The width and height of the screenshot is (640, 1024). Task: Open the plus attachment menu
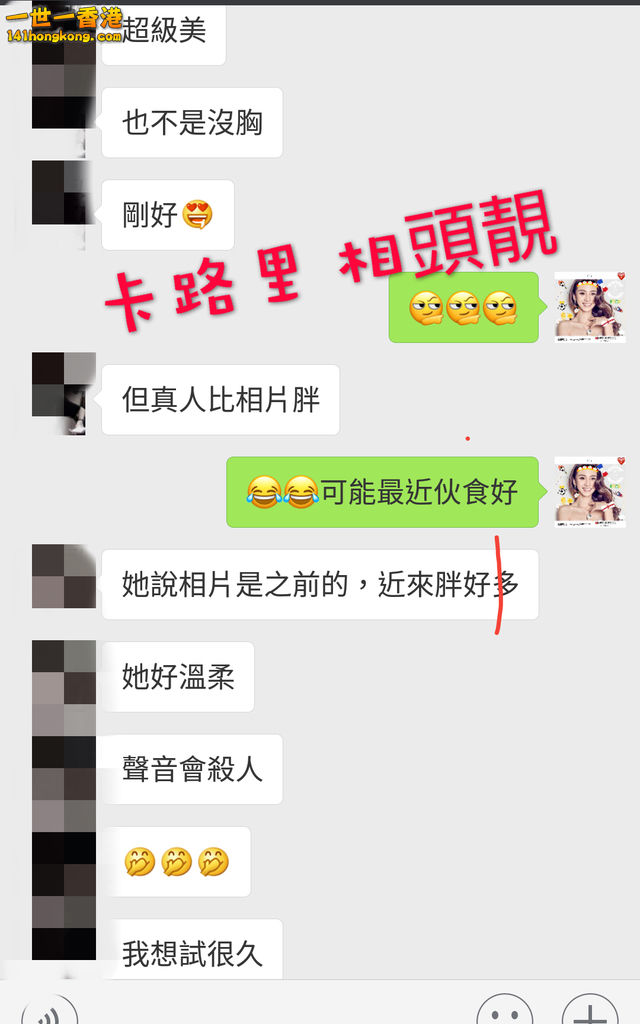(590, 1012)
